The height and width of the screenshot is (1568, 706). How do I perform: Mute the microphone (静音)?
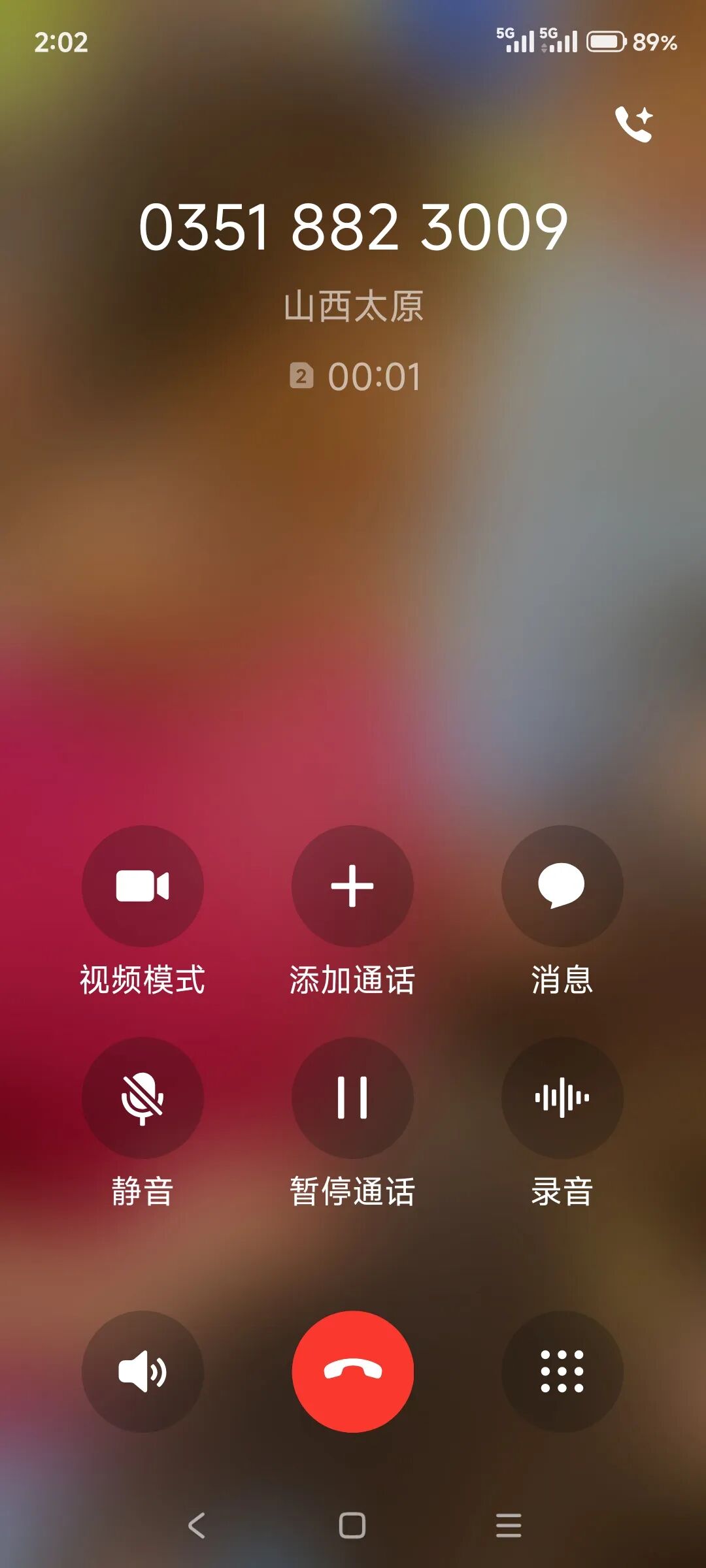(143, 1098)
